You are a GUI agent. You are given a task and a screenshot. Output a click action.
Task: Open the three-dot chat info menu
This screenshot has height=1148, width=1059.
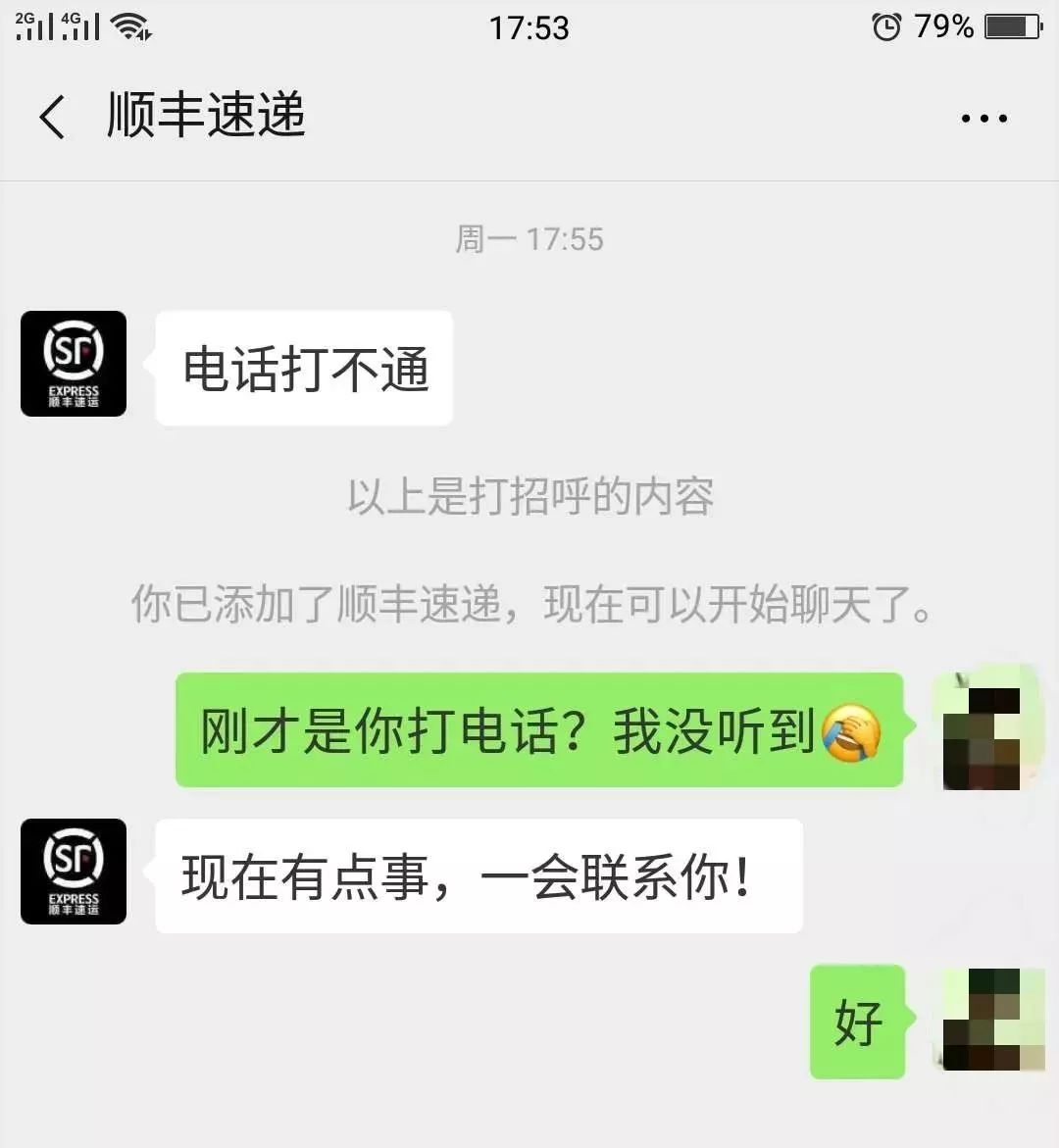tap(983, 119)
